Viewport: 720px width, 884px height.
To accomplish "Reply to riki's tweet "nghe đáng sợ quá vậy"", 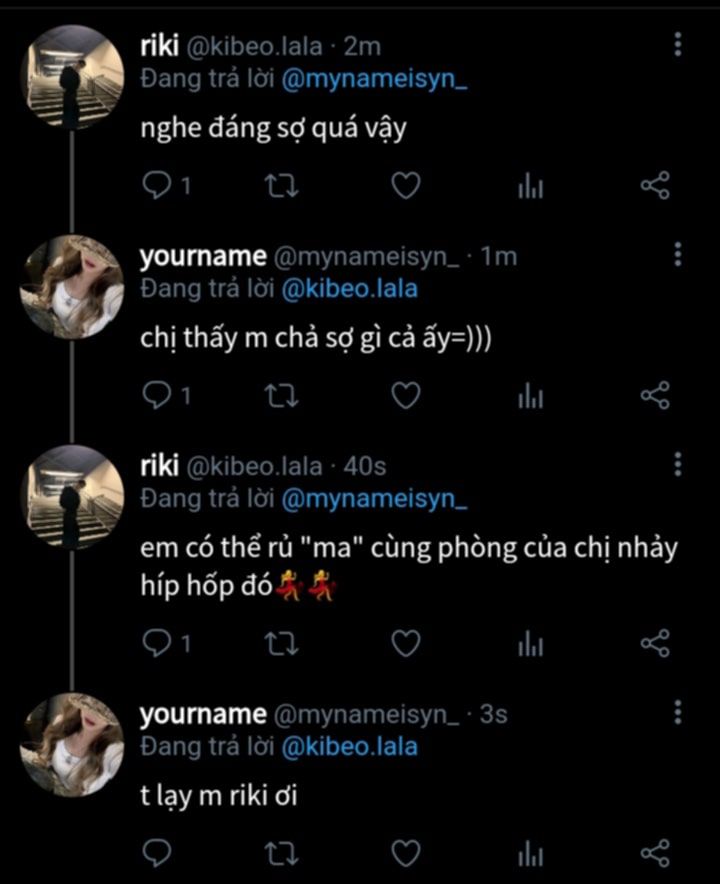I will [x=157, y=186].
